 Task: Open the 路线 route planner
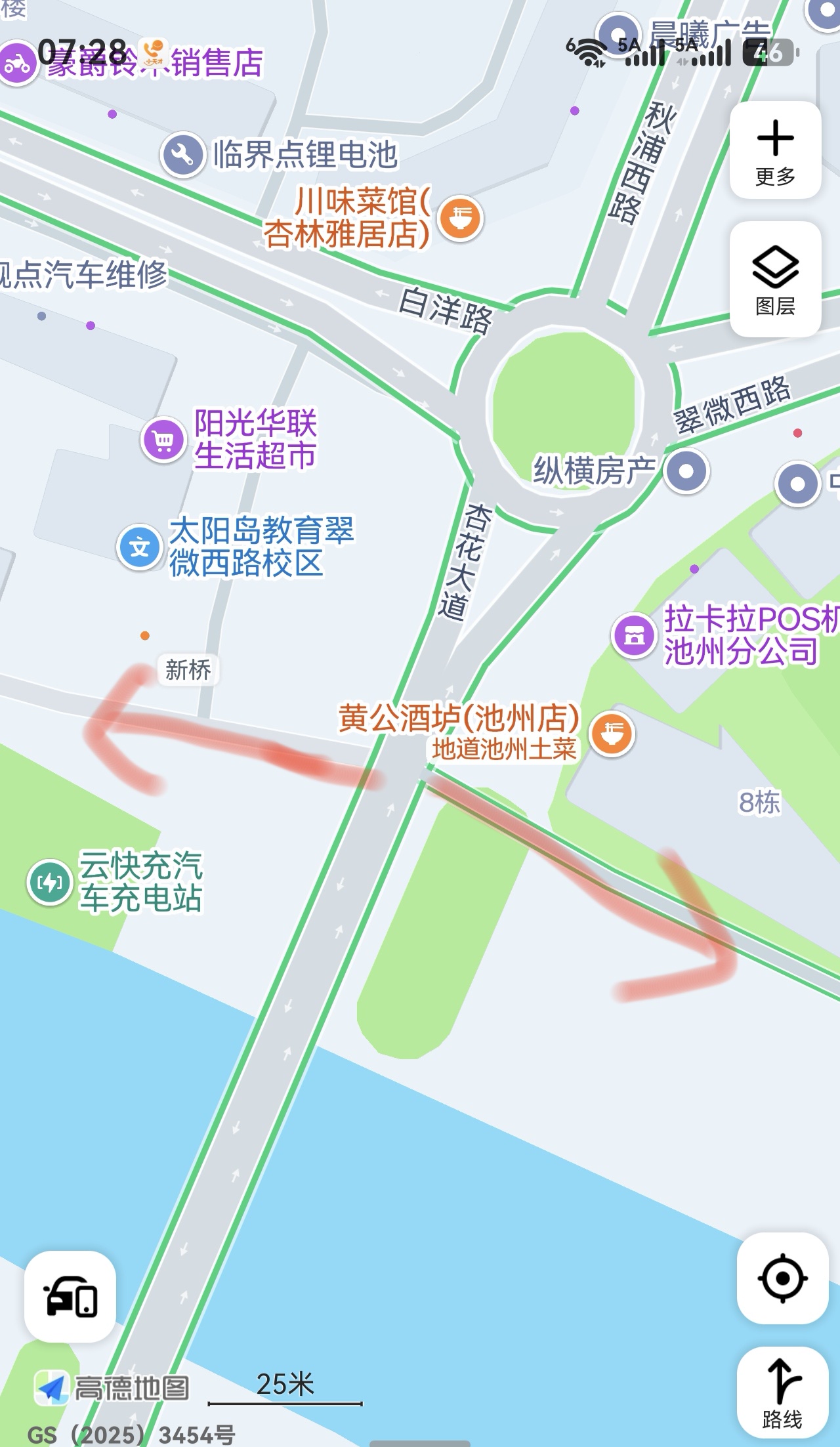(782, 1392)
